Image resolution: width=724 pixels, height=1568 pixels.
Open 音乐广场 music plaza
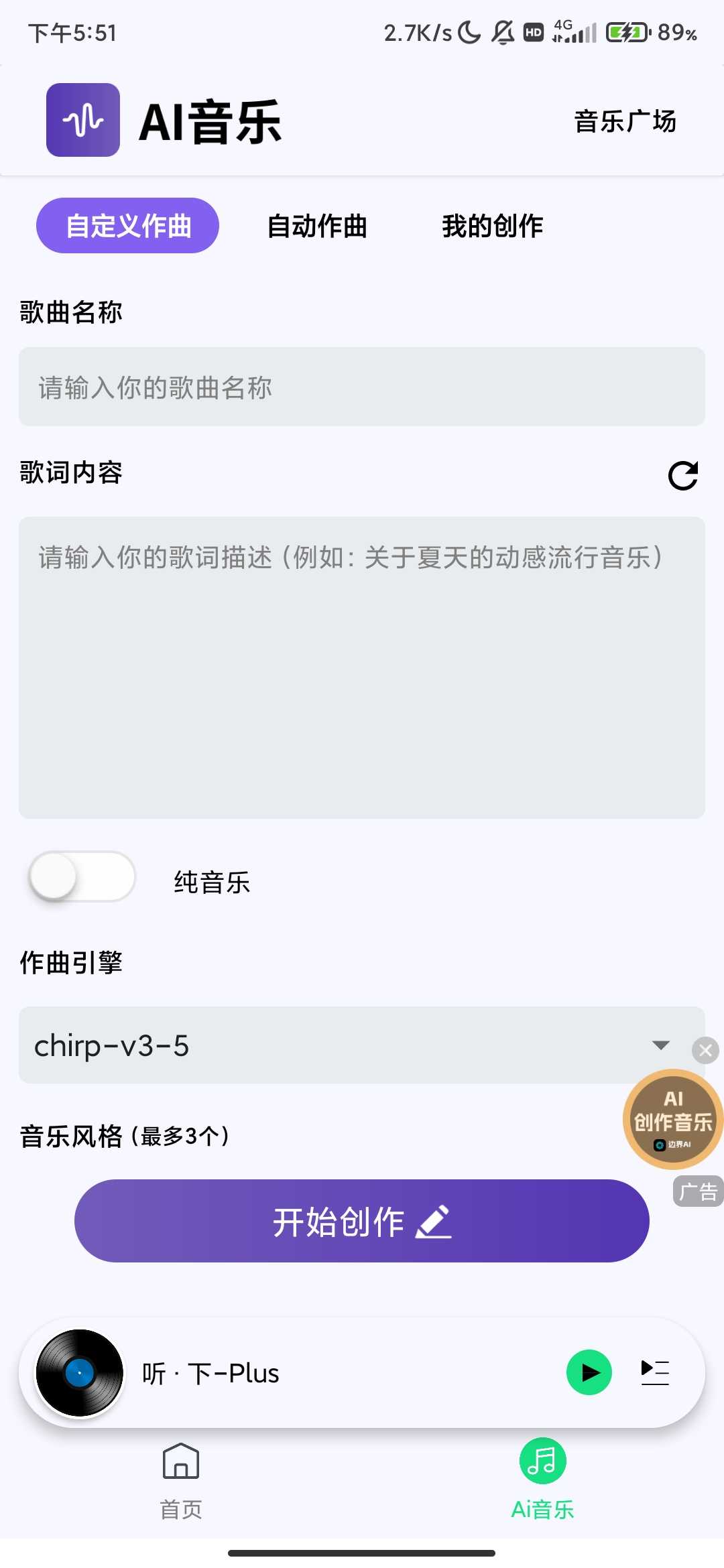pyautogui.click(x=625, y=122)
